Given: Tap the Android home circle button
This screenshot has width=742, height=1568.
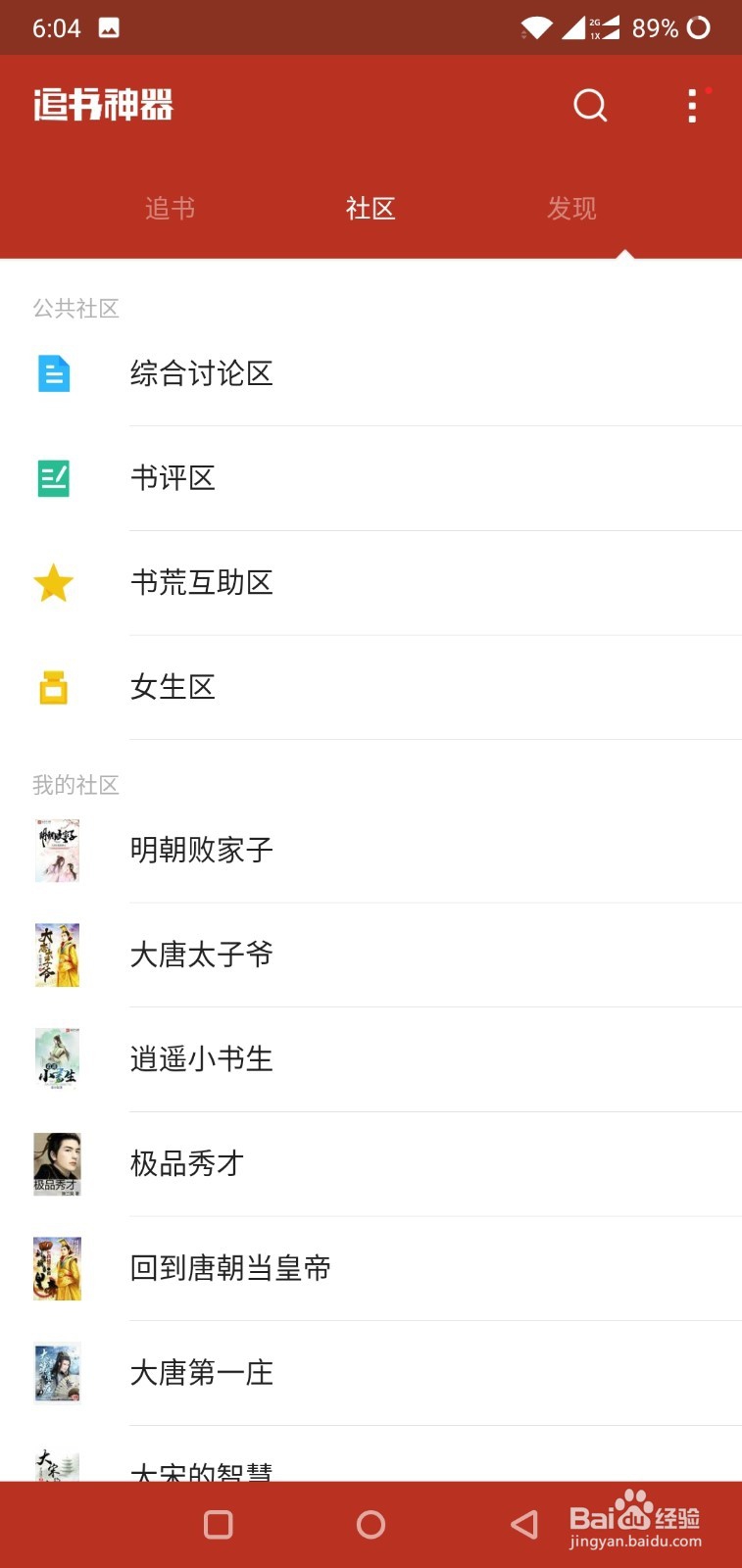Looking at the screenshot, I should pyautogui.click(x=371, y=1524).
